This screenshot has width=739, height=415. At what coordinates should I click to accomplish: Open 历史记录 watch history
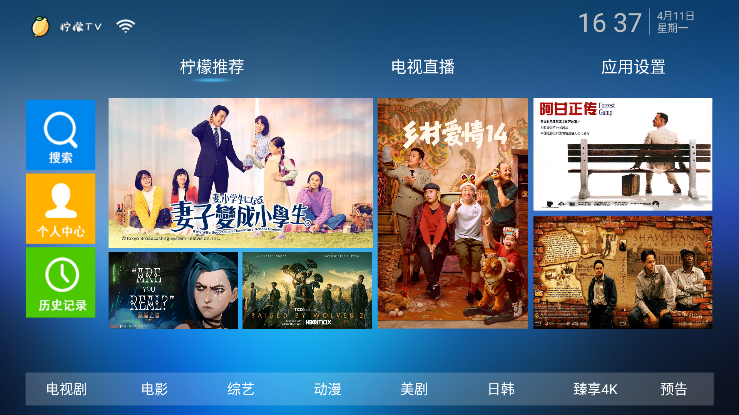coord(61,283)
